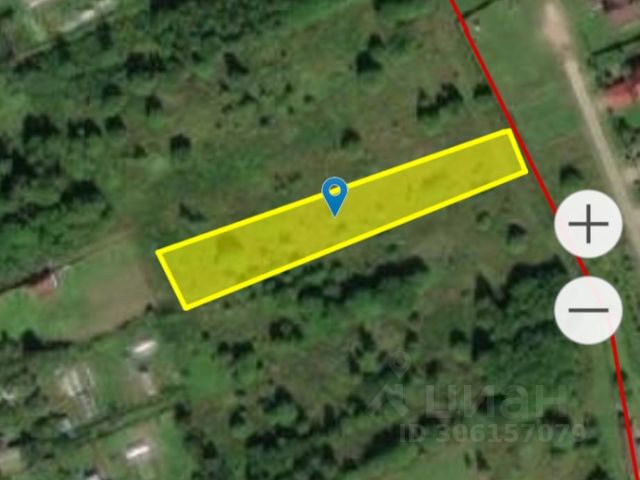Zoom out of the map

(x=588, y=309)
